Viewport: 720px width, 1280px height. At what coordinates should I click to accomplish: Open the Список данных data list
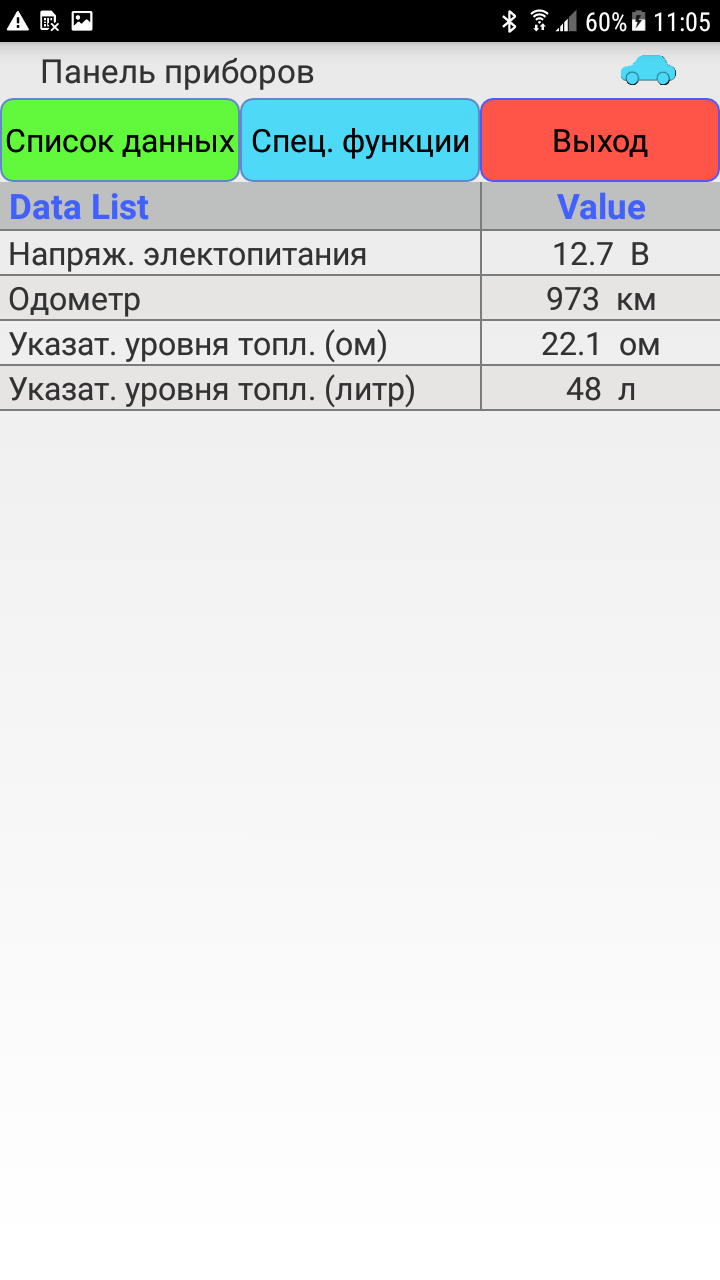click(120, 141)
